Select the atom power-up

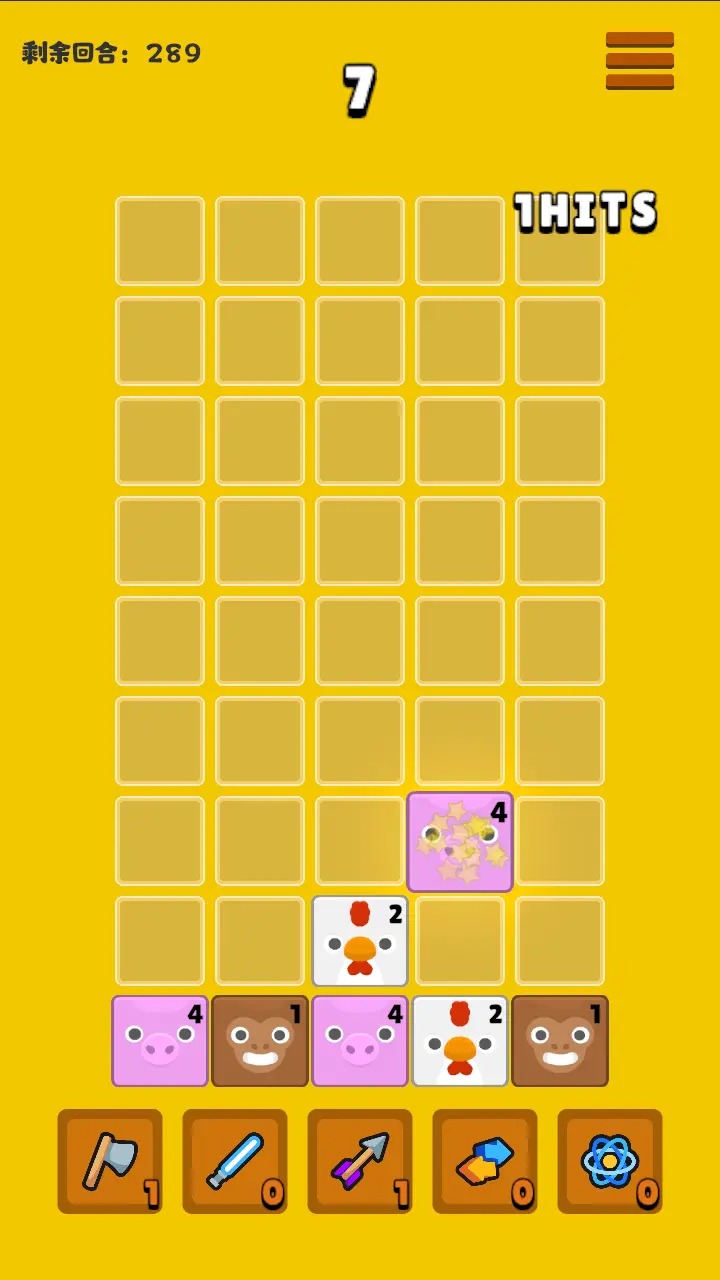[610, 1161]
